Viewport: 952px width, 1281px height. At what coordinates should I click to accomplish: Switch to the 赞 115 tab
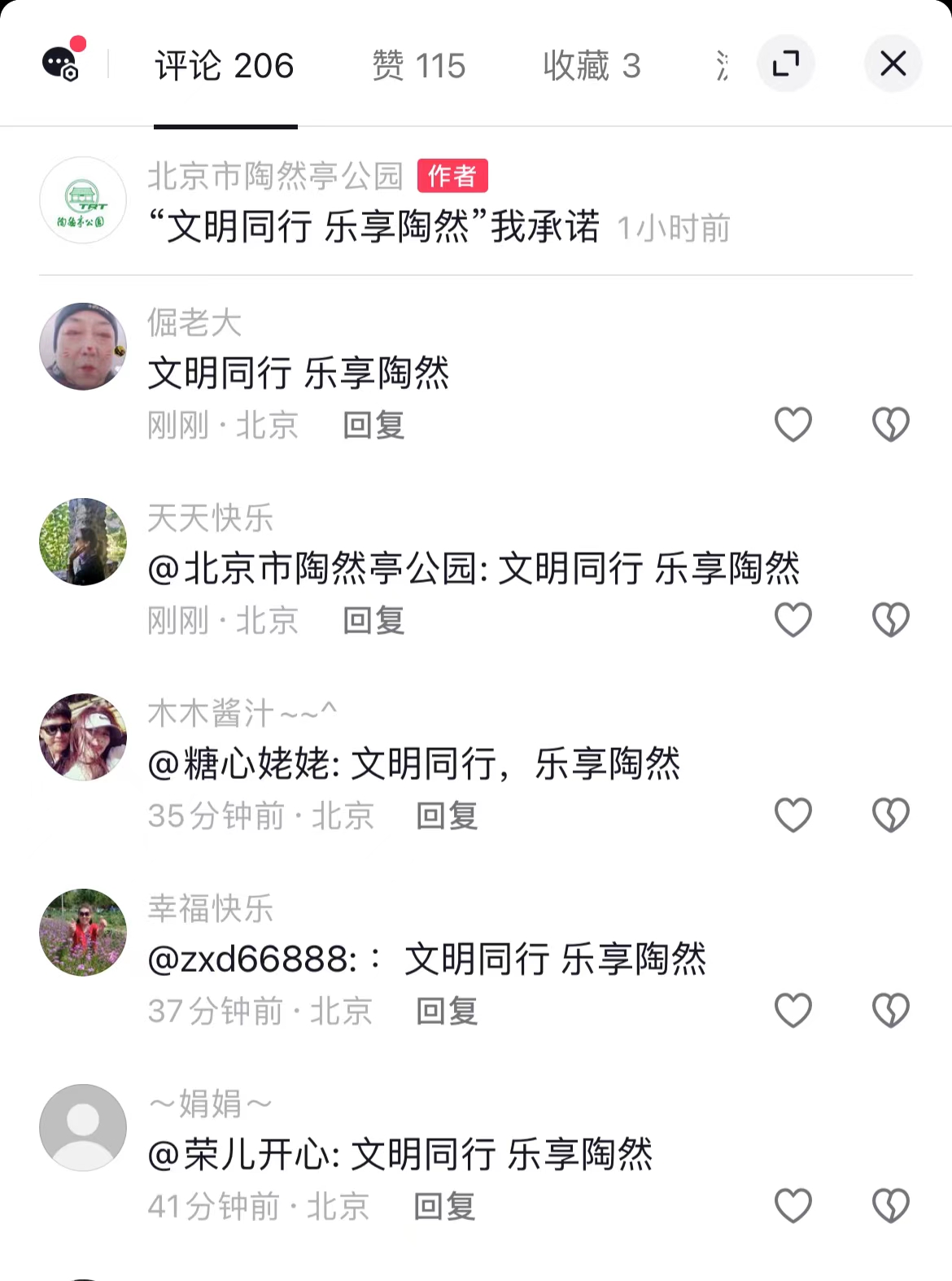pos(418,66)
